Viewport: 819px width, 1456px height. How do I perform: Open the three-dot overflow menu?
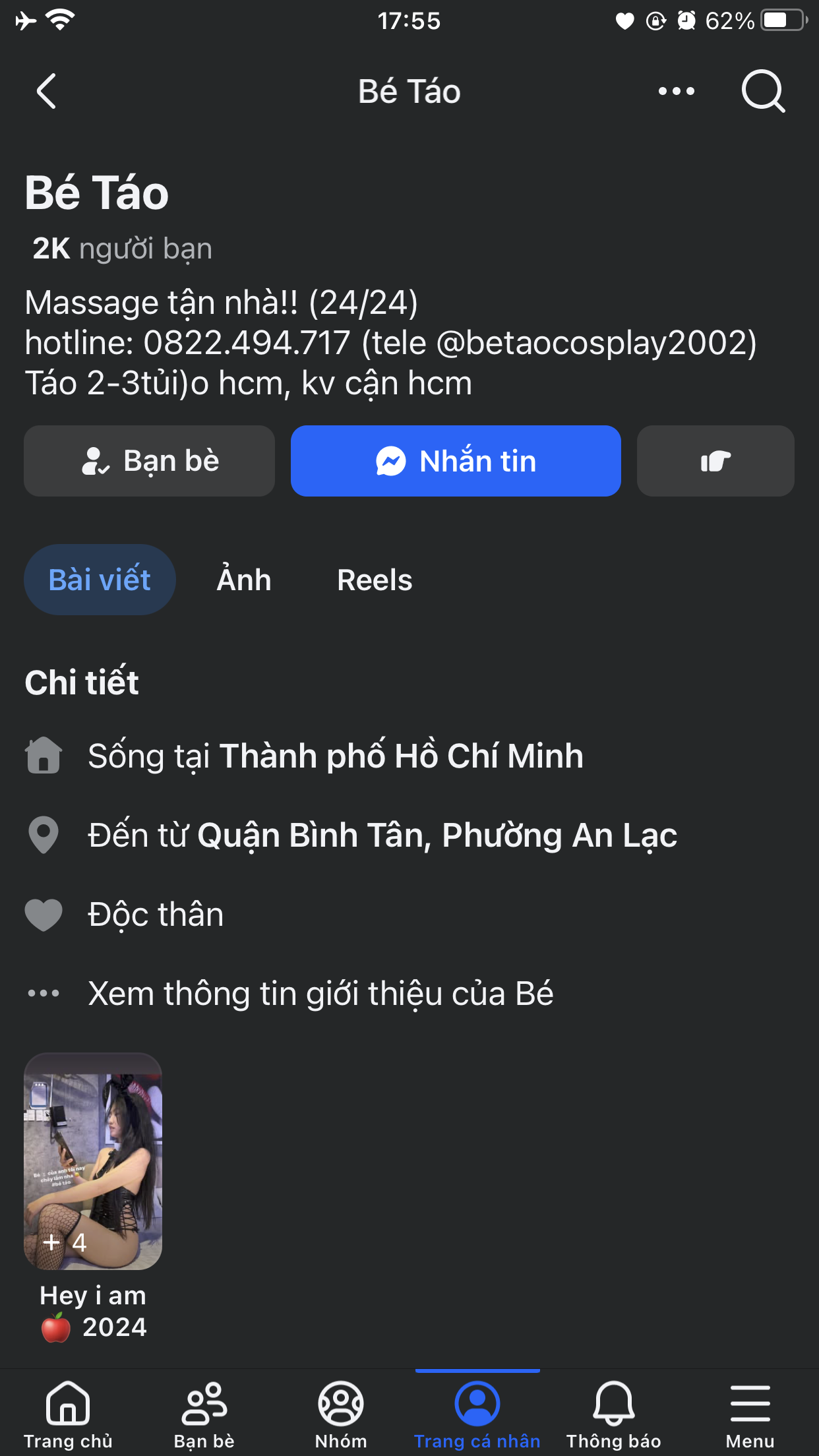676,91
